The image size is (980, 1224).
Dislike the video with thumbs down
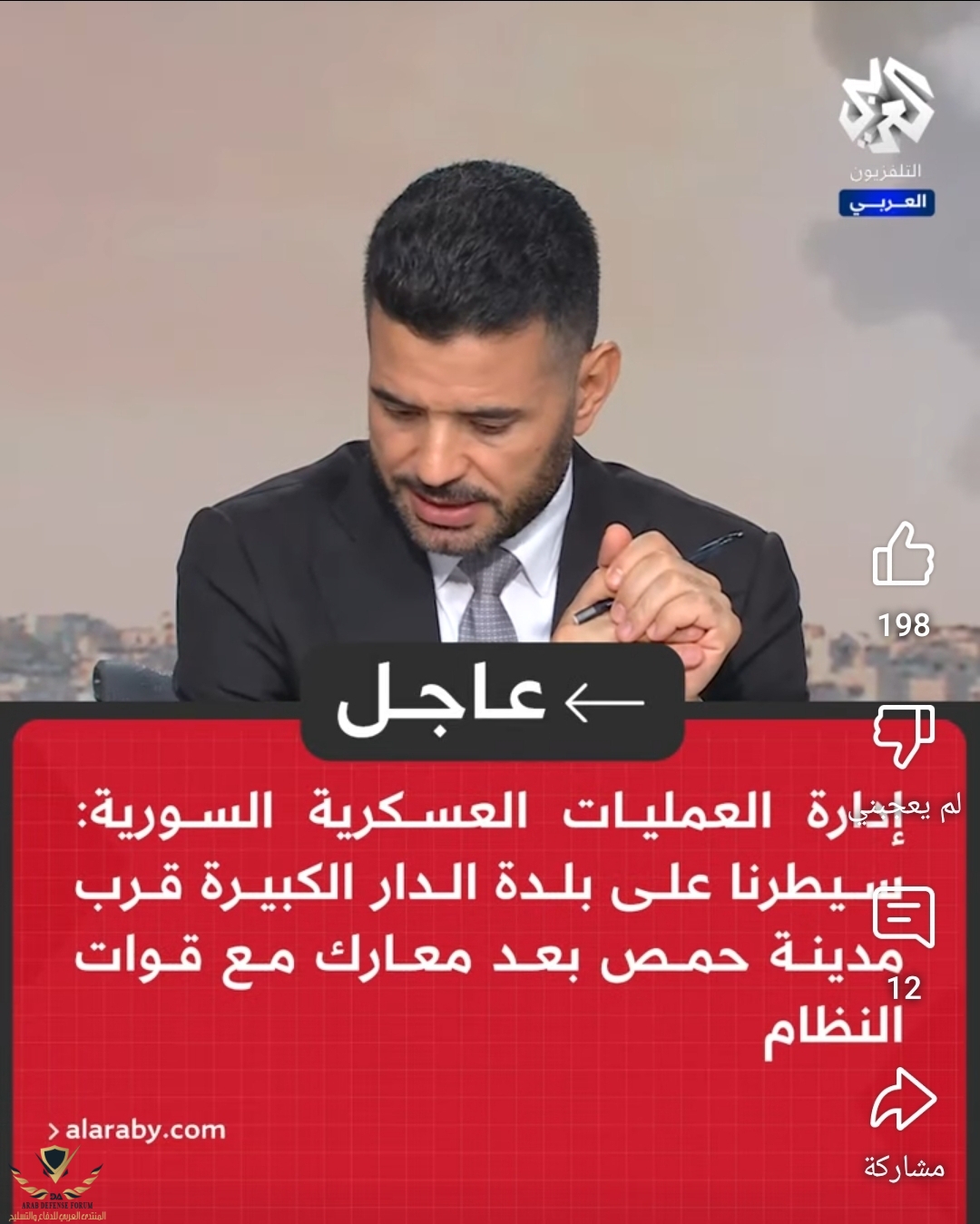(903, 737)
